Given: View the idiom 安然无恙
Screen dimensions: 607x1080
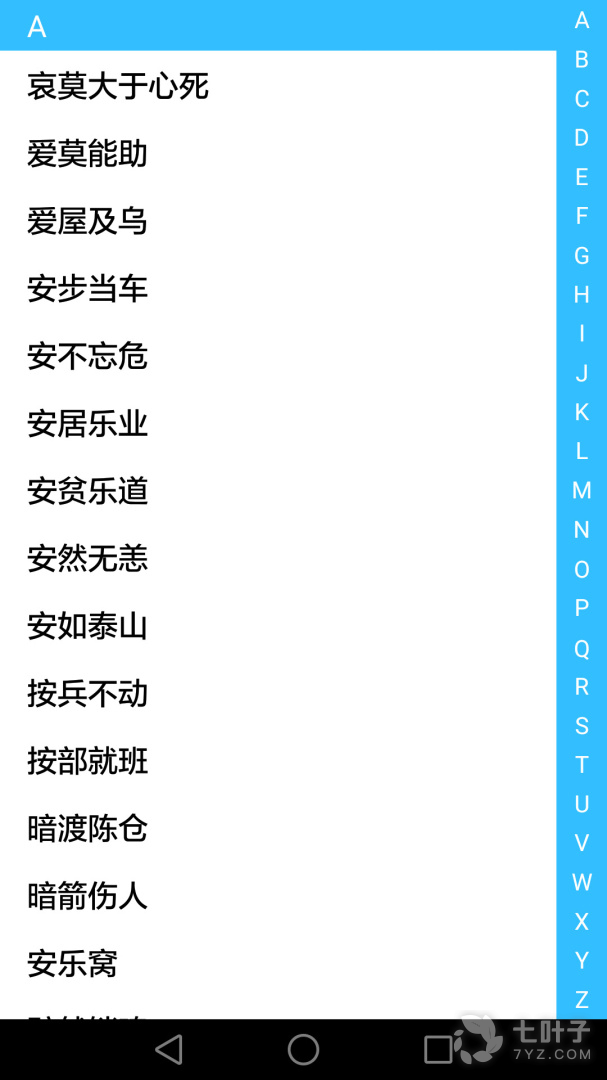Looking at the screenshot, I should point(88,558).
